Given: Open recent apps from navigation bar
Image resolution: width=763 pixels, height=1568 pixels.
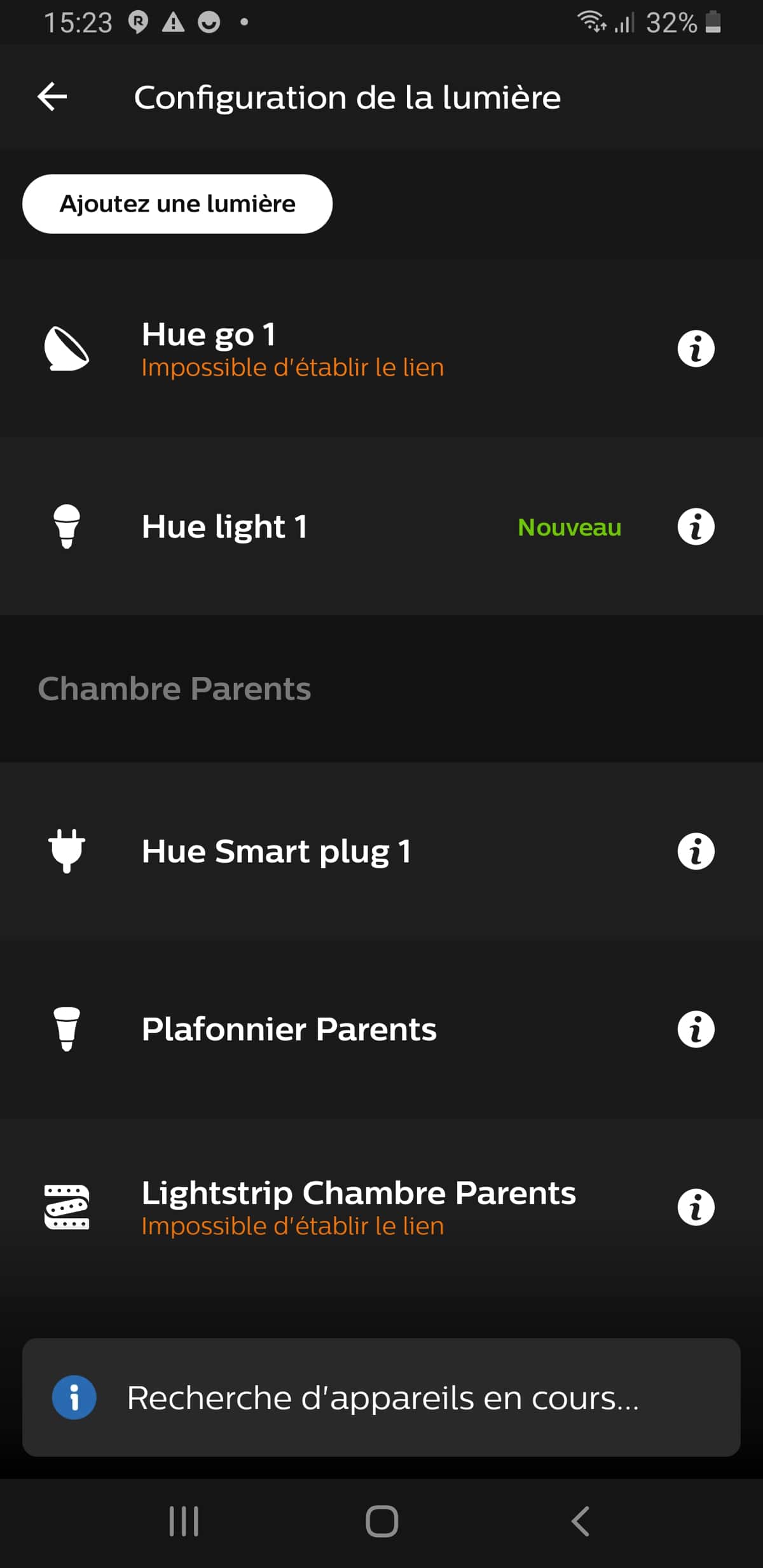Looking at the screenshot, I should pyautogui.click(x=184, y=1522).
